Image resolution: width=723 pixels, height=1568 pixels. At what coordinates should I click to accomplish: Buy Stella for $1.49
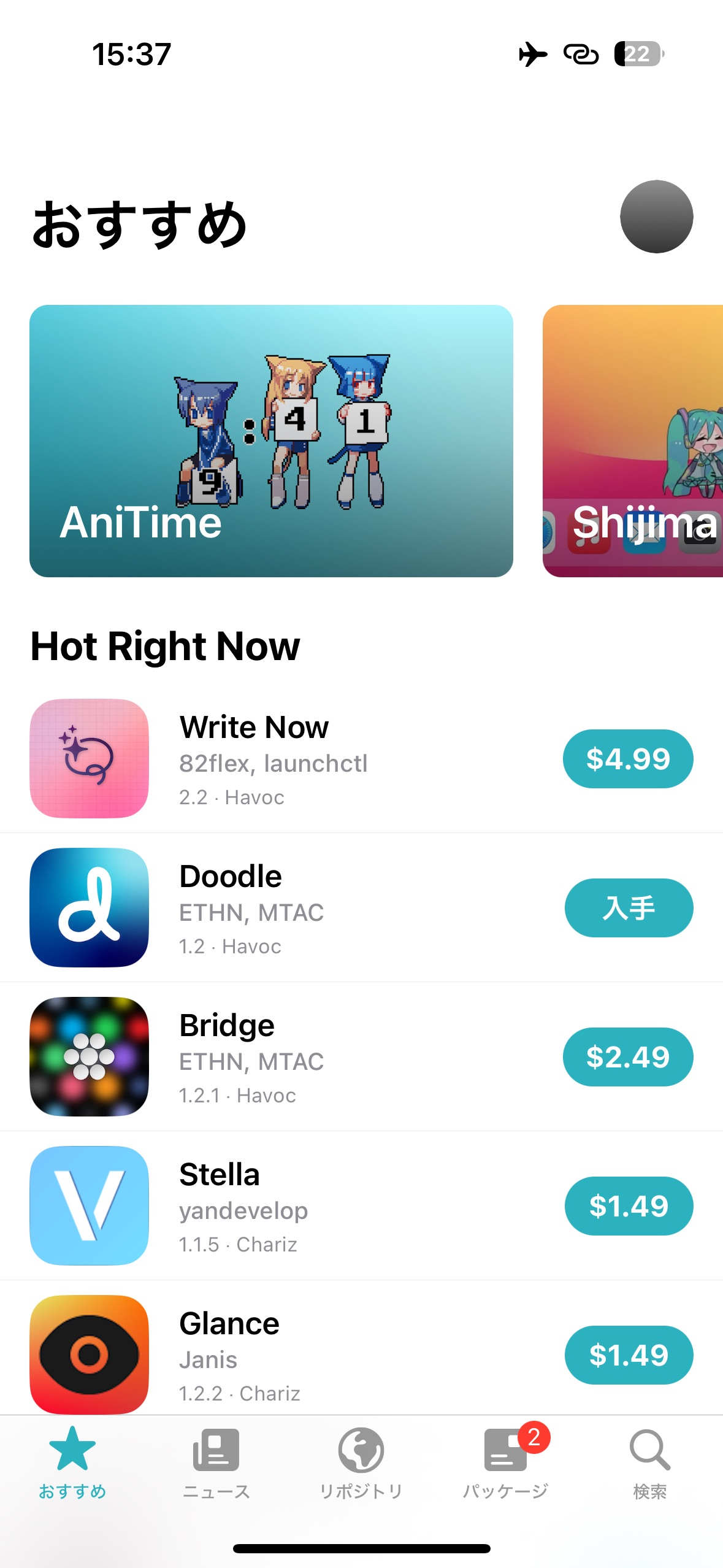[628, 1206]
